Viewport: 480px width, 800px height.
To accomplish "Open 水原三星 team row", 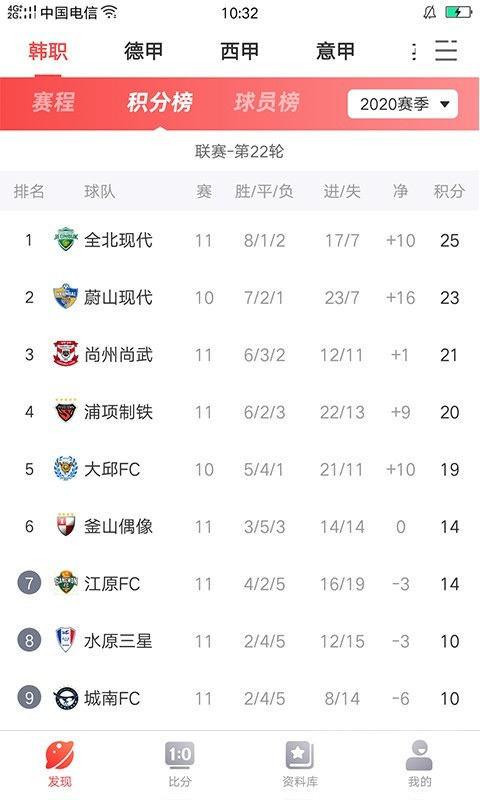I will (x=240, y=641).
